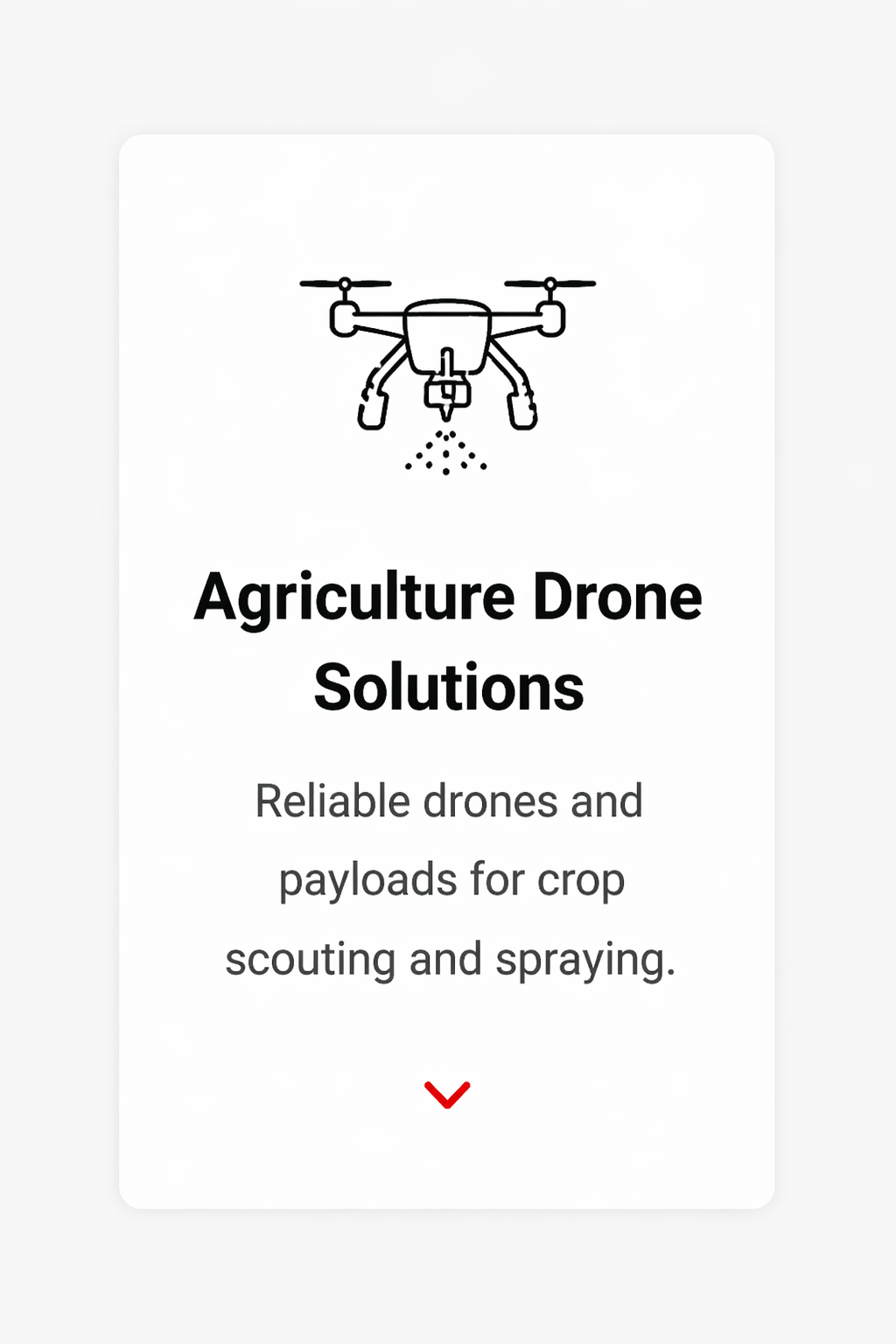Viewport: 896px width, 1344px height.
Task: Expand the Agriculture Drone Solutions red chevron
Action: click(447, 1095)
